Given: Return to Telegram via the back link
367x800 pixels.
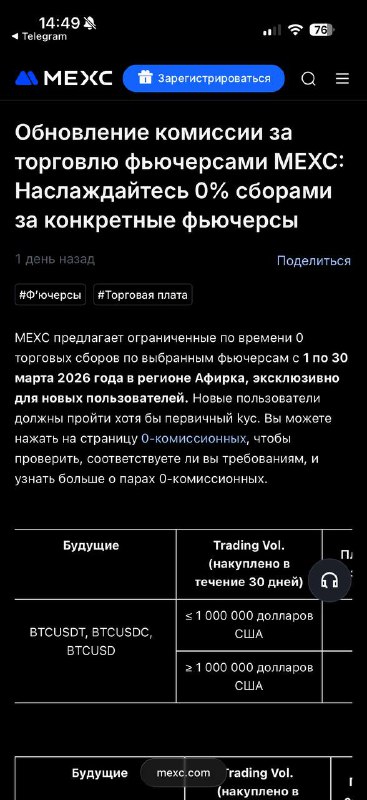Looking at the screenshot, I should point(39,36).
